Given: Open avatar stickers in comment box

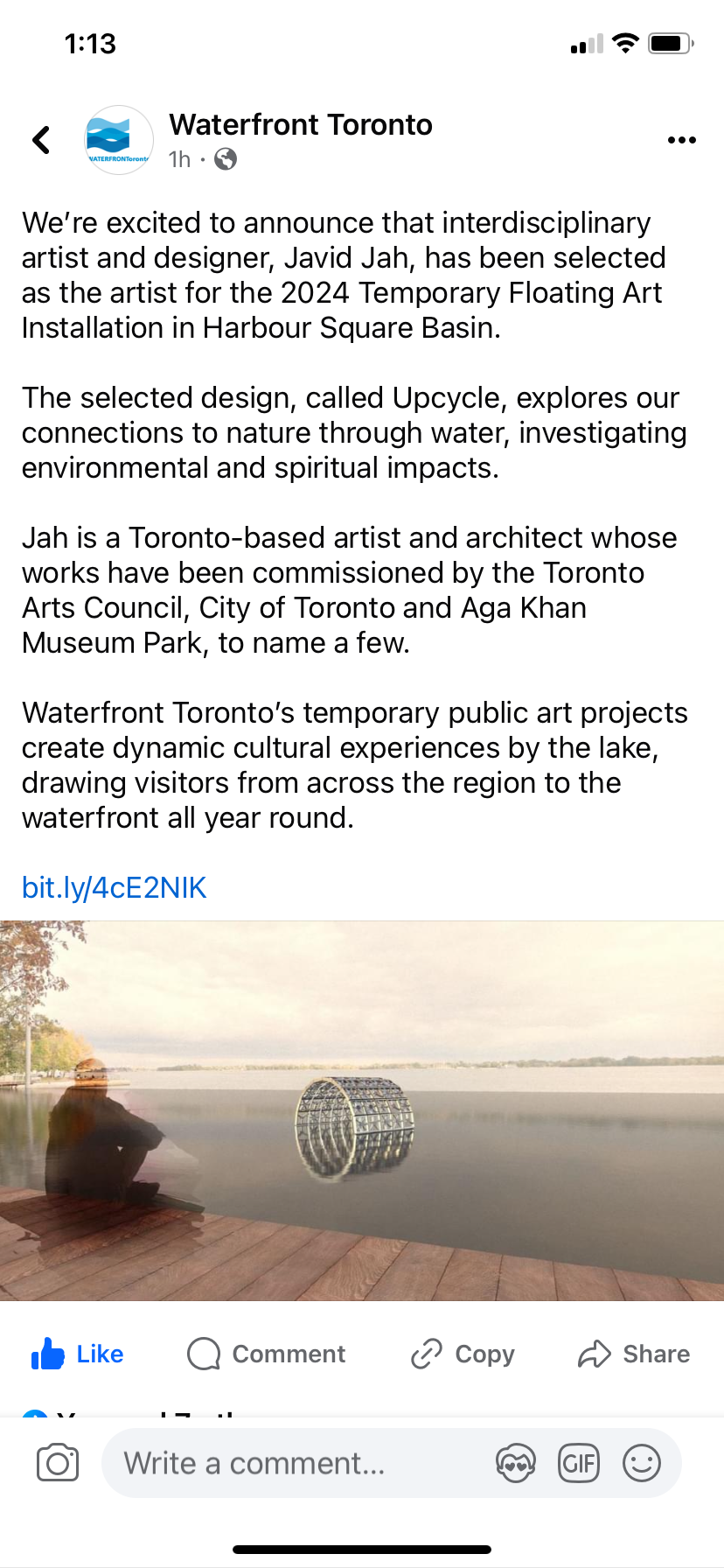Looking at the screenshot, I should [x=516, y=1463].
